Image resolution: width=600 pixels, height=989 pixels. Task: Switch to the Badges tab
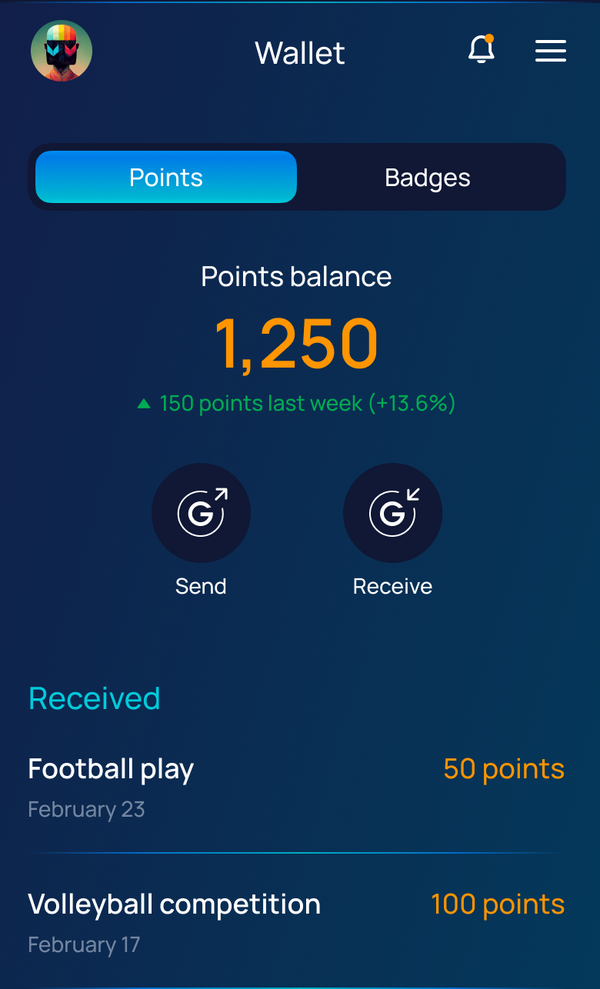tap(427, 178)
